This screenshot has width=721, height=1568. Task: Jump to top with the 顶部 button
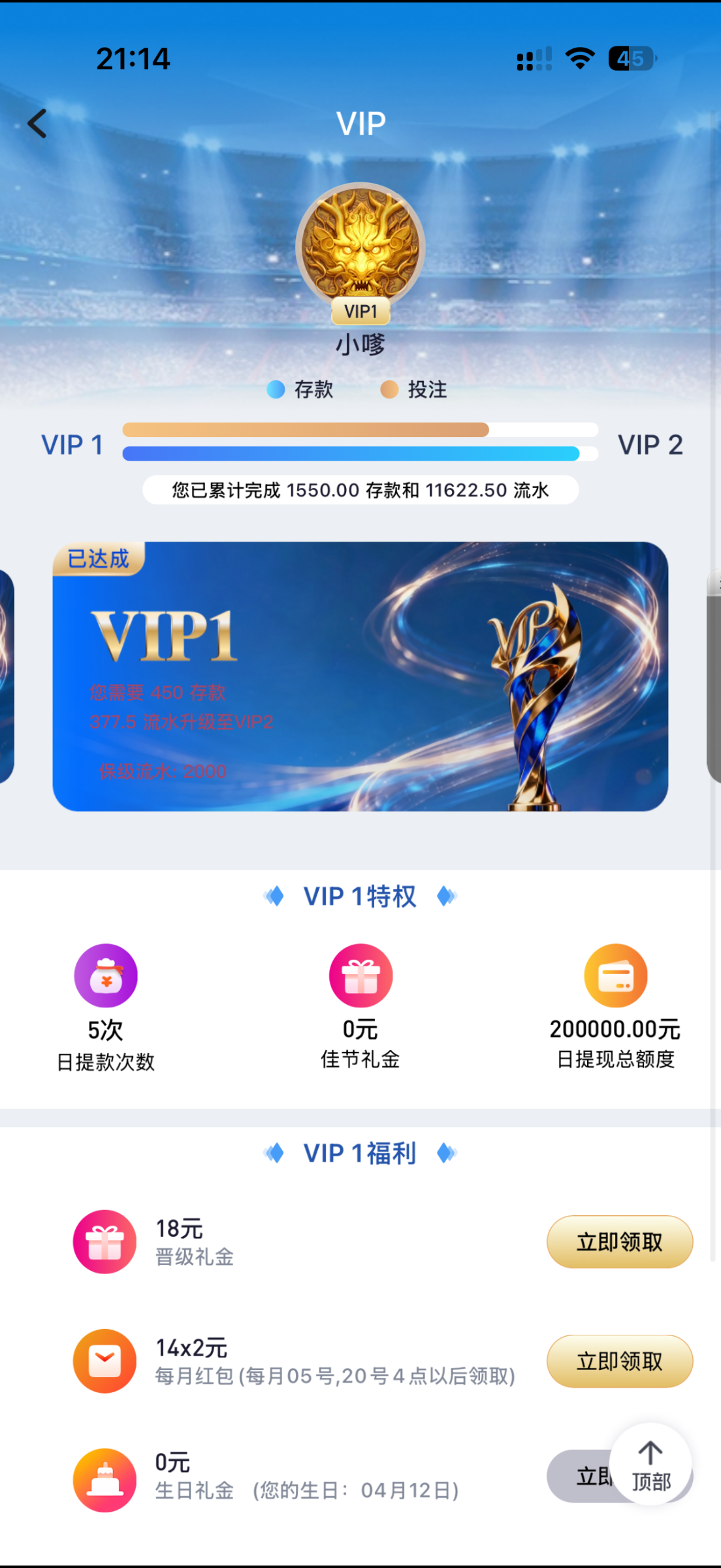[x=650, y=1464]
